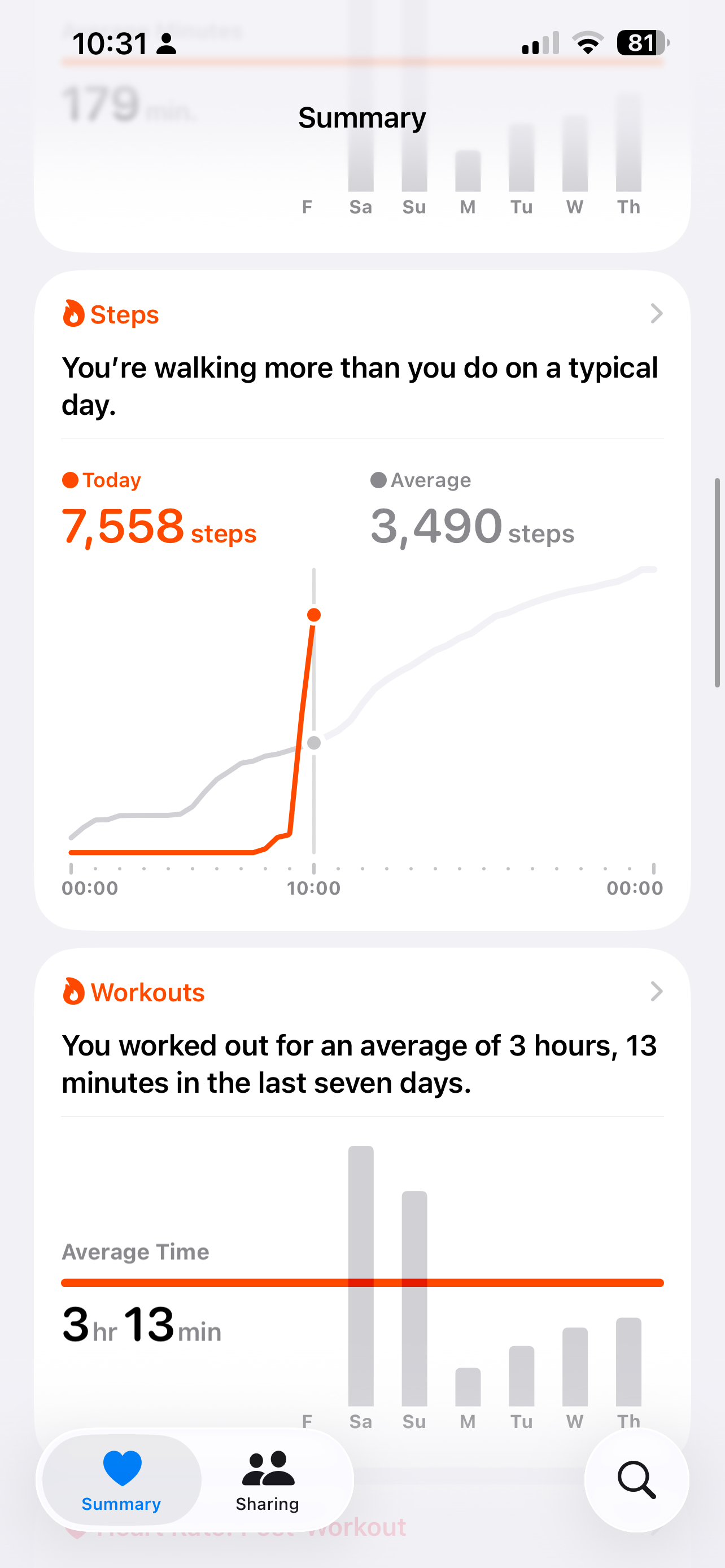The height and width of the screenshot is (1568, 725).
Task: Open search with the magnifying glass
Action: tap(637, 1481)
